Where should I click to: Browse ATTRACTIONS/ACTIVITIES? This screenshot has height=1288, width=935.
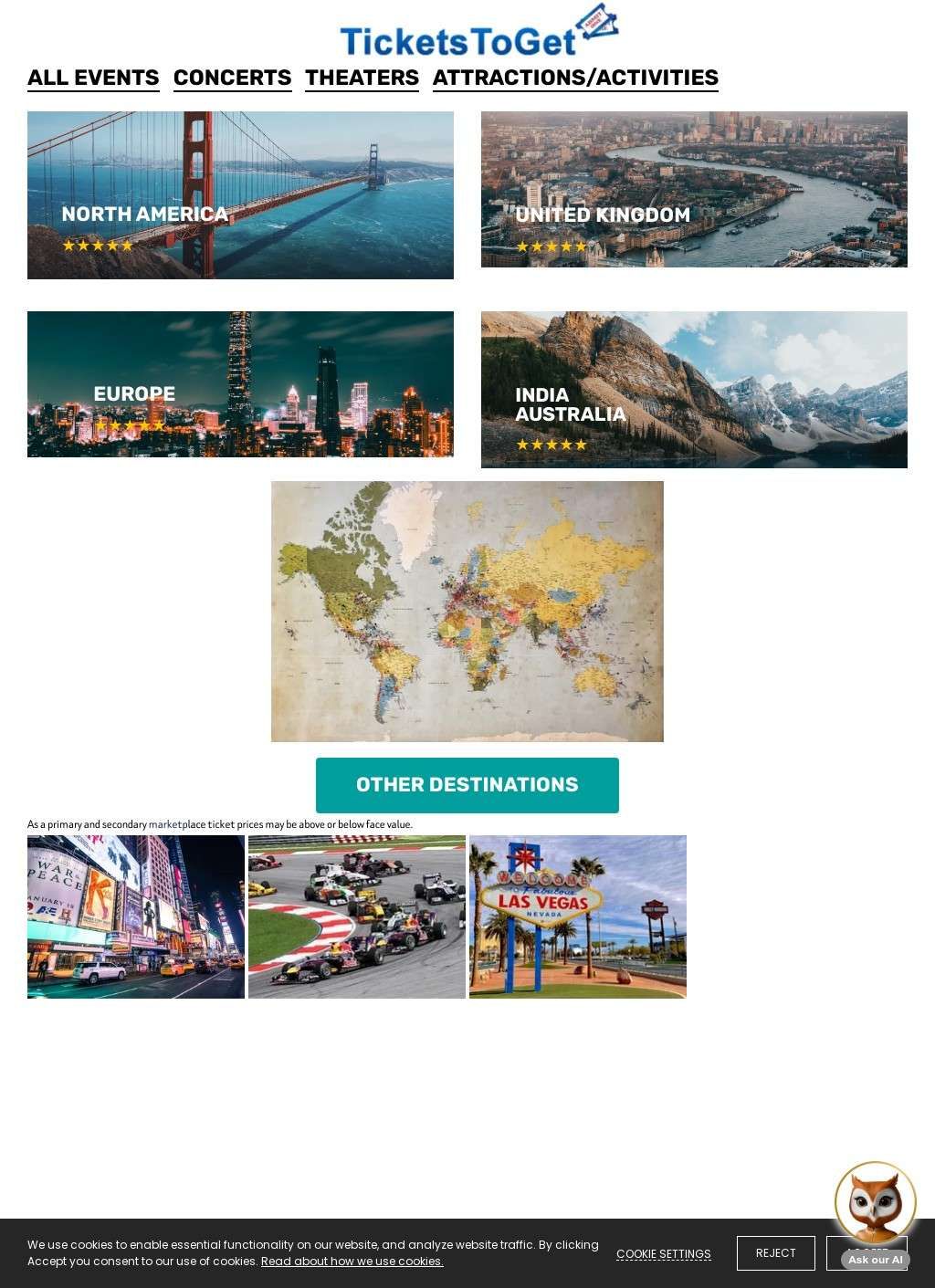tap(575, 79)
